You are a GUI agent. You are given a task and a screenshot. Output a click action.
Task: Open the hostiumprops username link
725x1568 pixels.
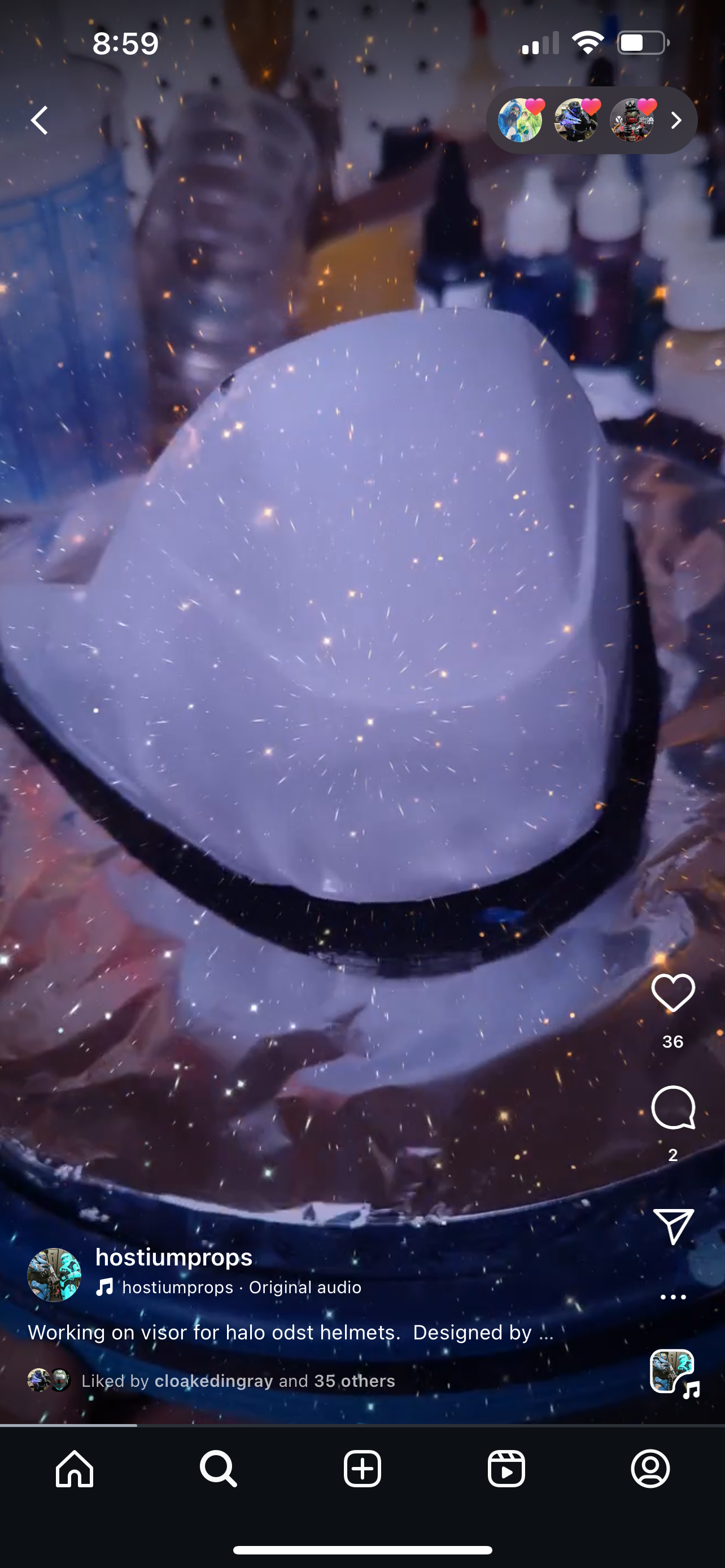174,1257
